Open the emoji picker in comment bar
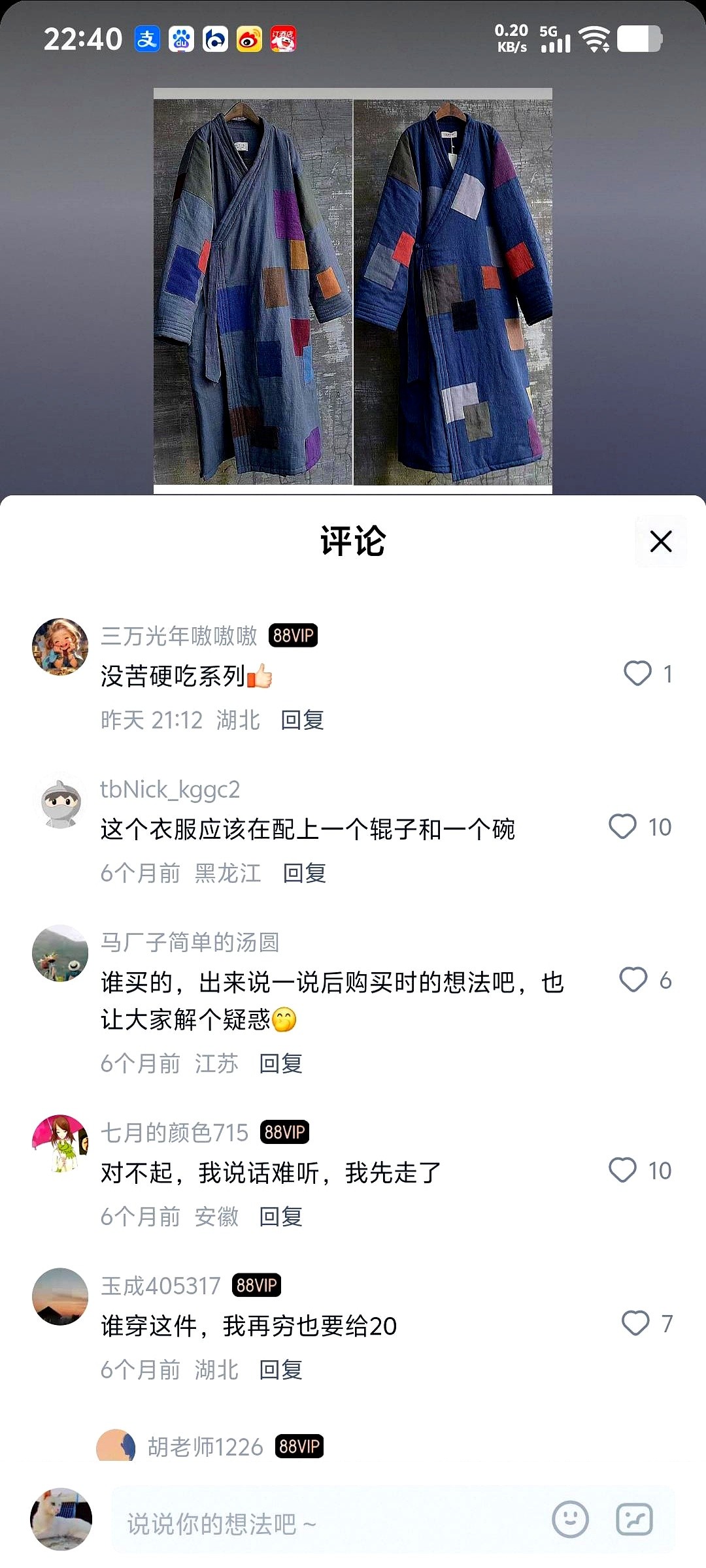706x1568 pixels. point(570,1519)
